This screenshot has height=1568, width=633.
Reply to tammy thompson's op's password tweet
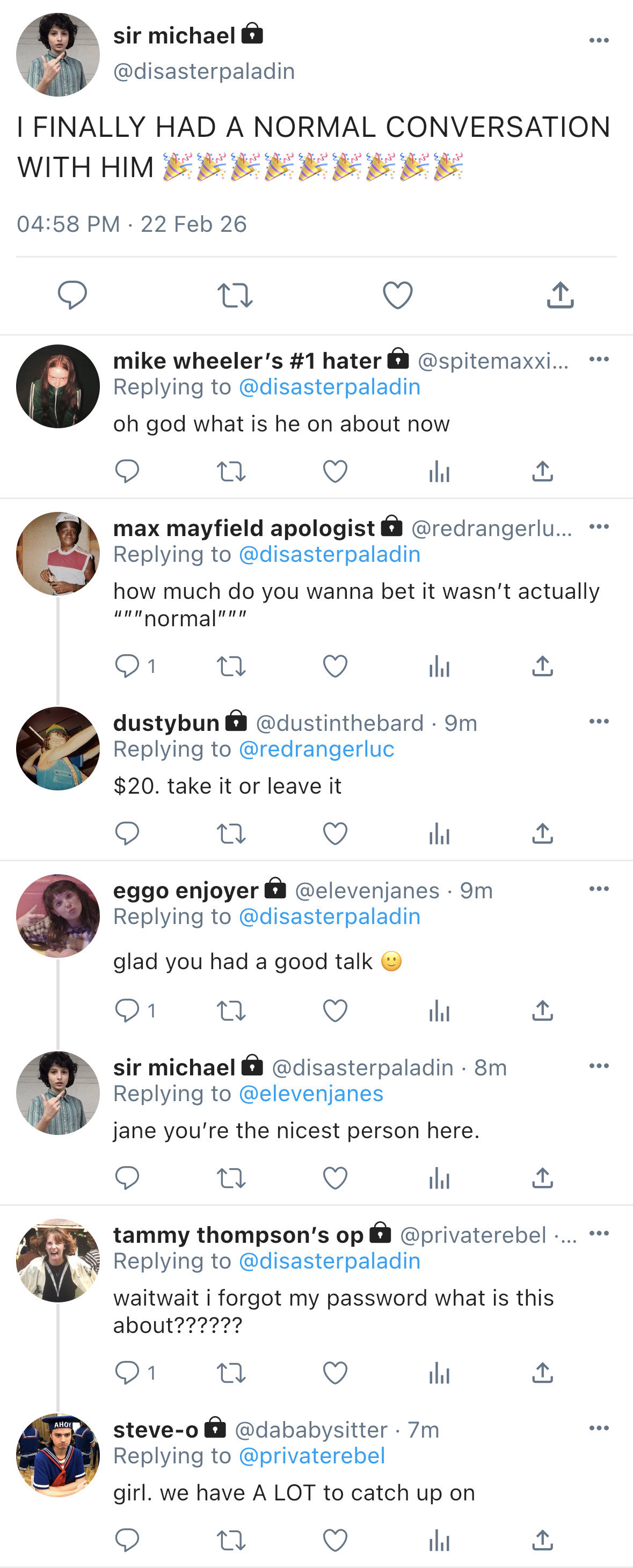(127, 1372)
